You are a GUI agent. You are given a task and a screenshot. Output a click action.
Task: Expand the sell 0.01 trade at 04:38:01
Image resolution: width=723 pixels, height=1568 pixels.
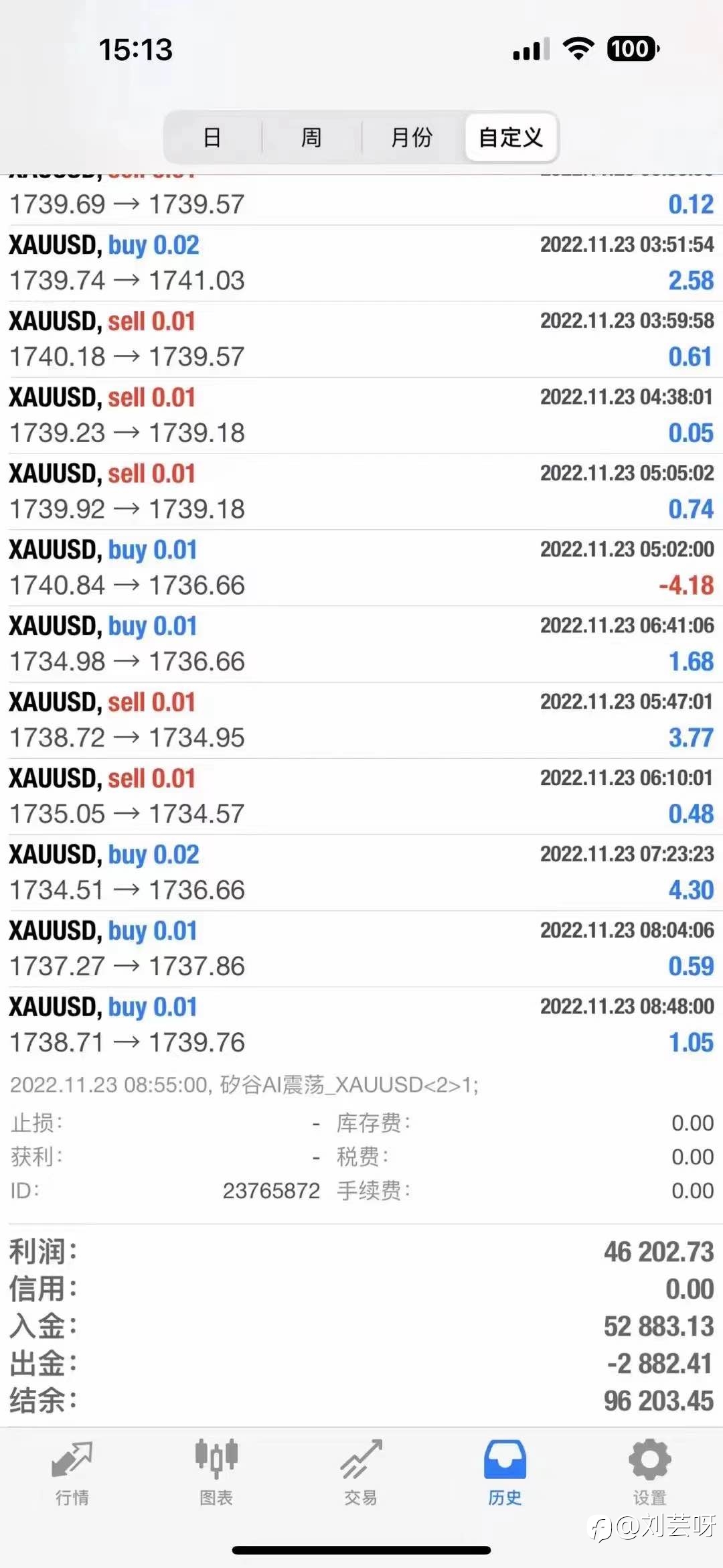point(361,415)
